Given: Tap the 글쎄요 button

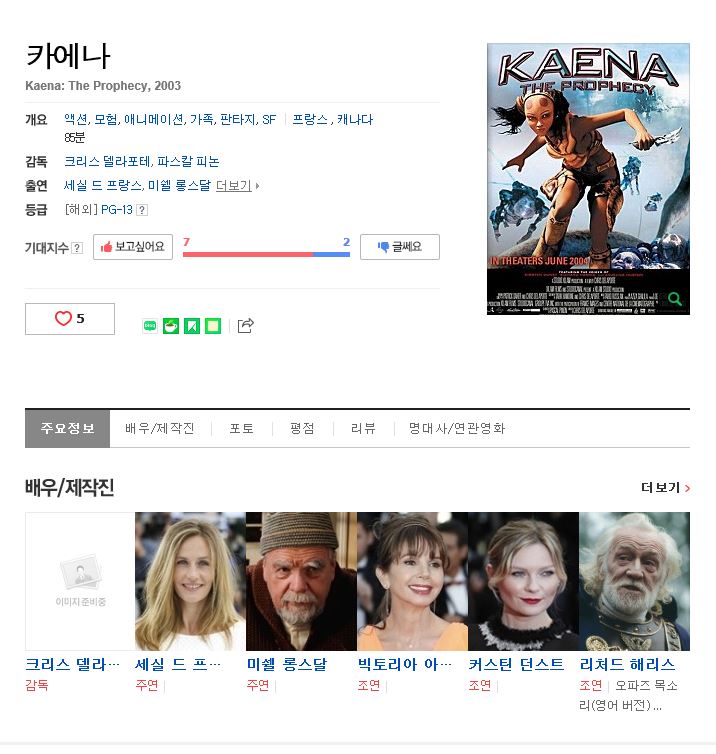Looking at the screenshot, I should coord(399,247).
